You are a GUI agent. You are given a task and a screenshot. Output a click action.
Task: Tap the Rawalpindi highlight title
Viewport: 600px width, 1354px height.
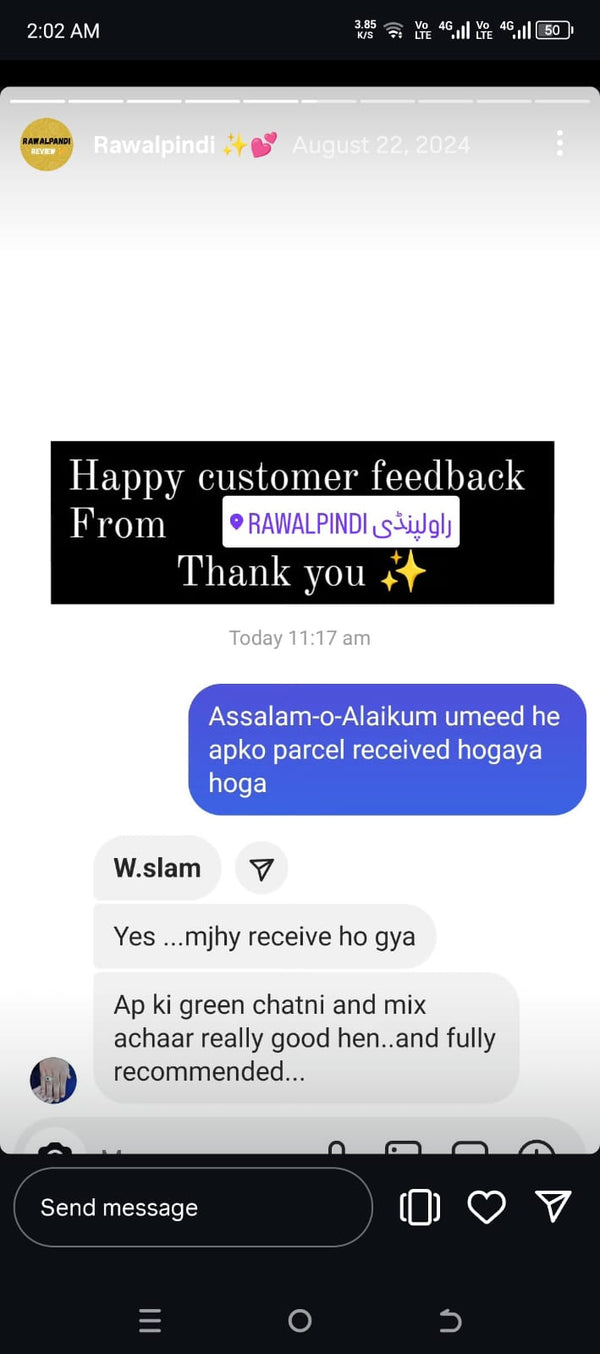(x=154, y=145)
